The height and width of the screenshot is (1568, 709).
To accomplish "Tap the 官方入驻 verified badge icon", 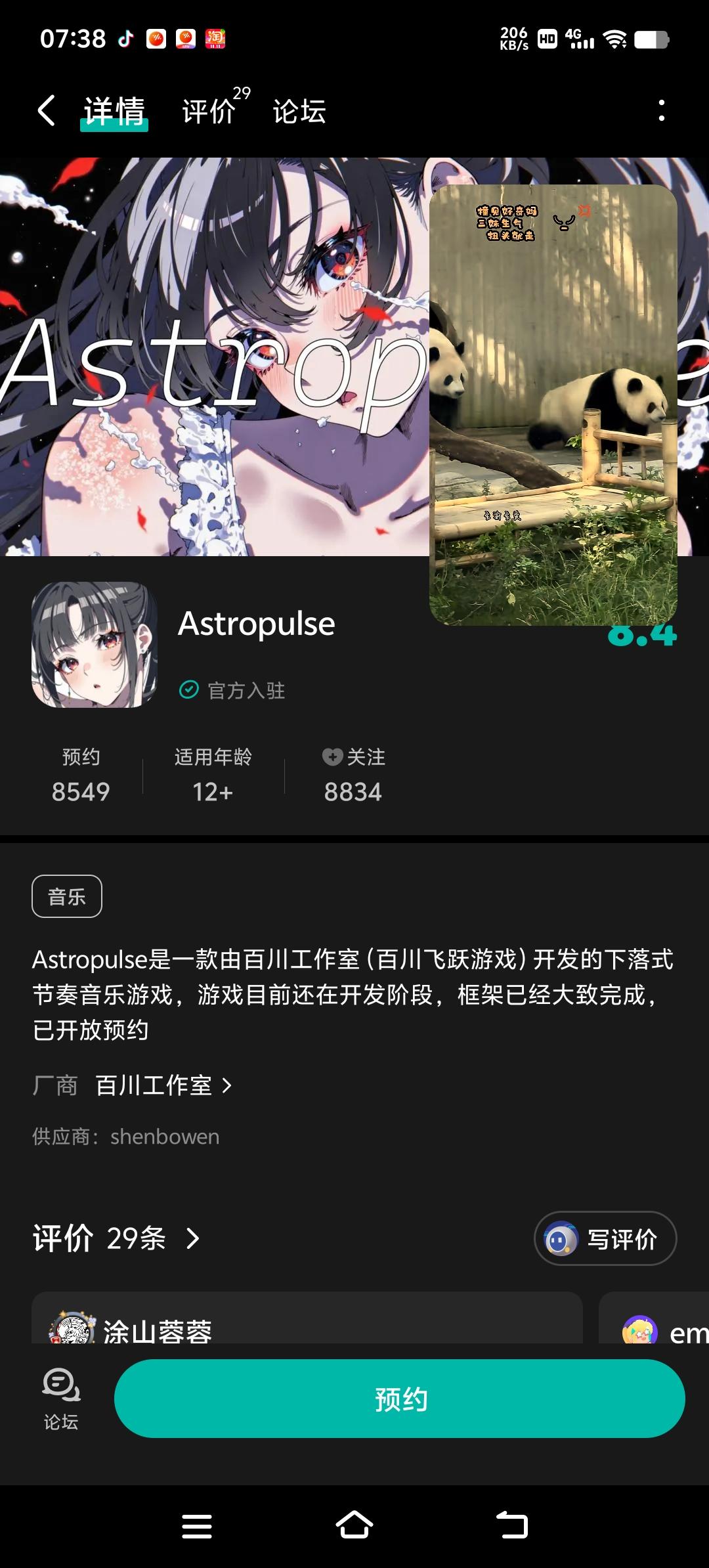I will (x=188, y=689).
